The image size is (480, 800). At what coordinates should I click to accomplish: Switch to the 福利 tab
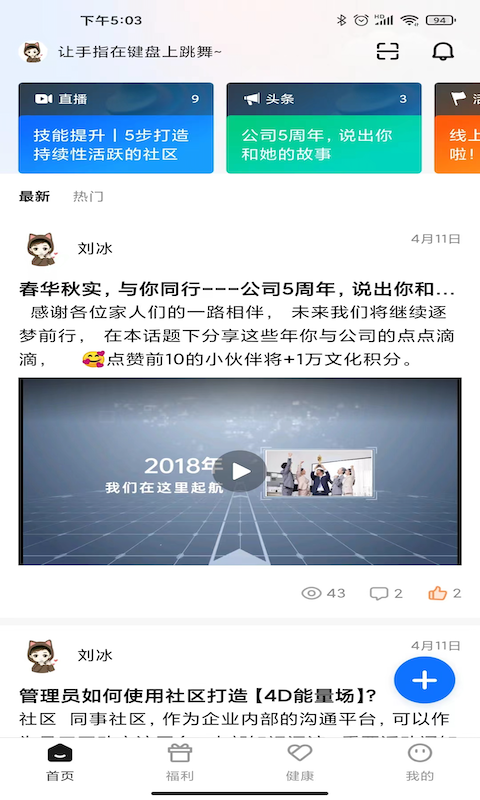(180, 763)
